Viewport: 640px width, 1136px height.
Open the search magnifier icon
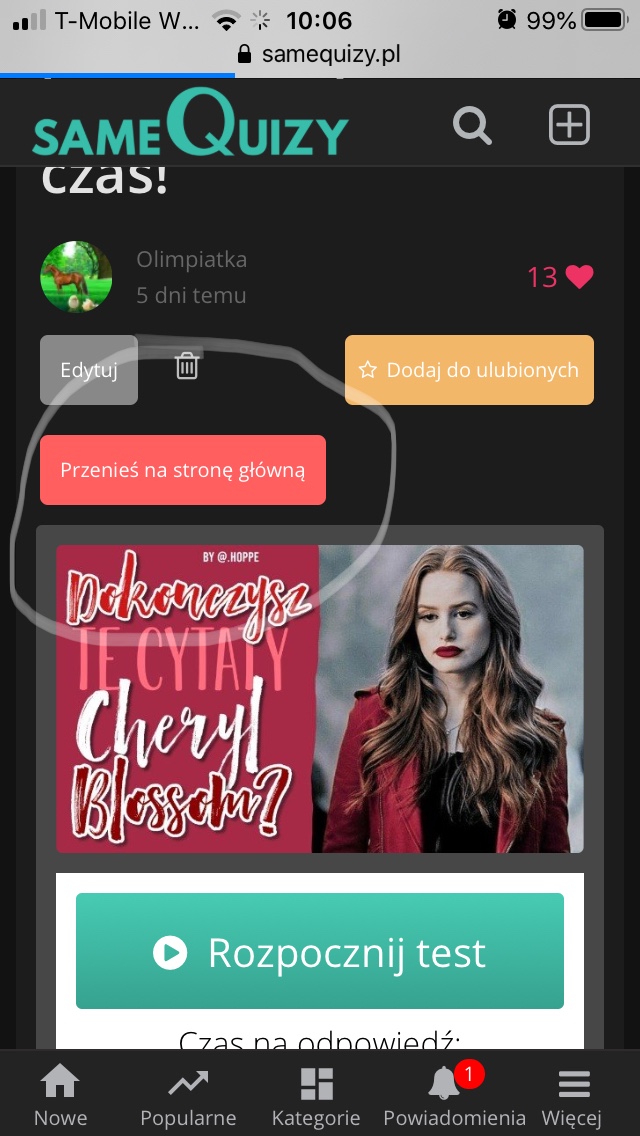pos(472,127)
